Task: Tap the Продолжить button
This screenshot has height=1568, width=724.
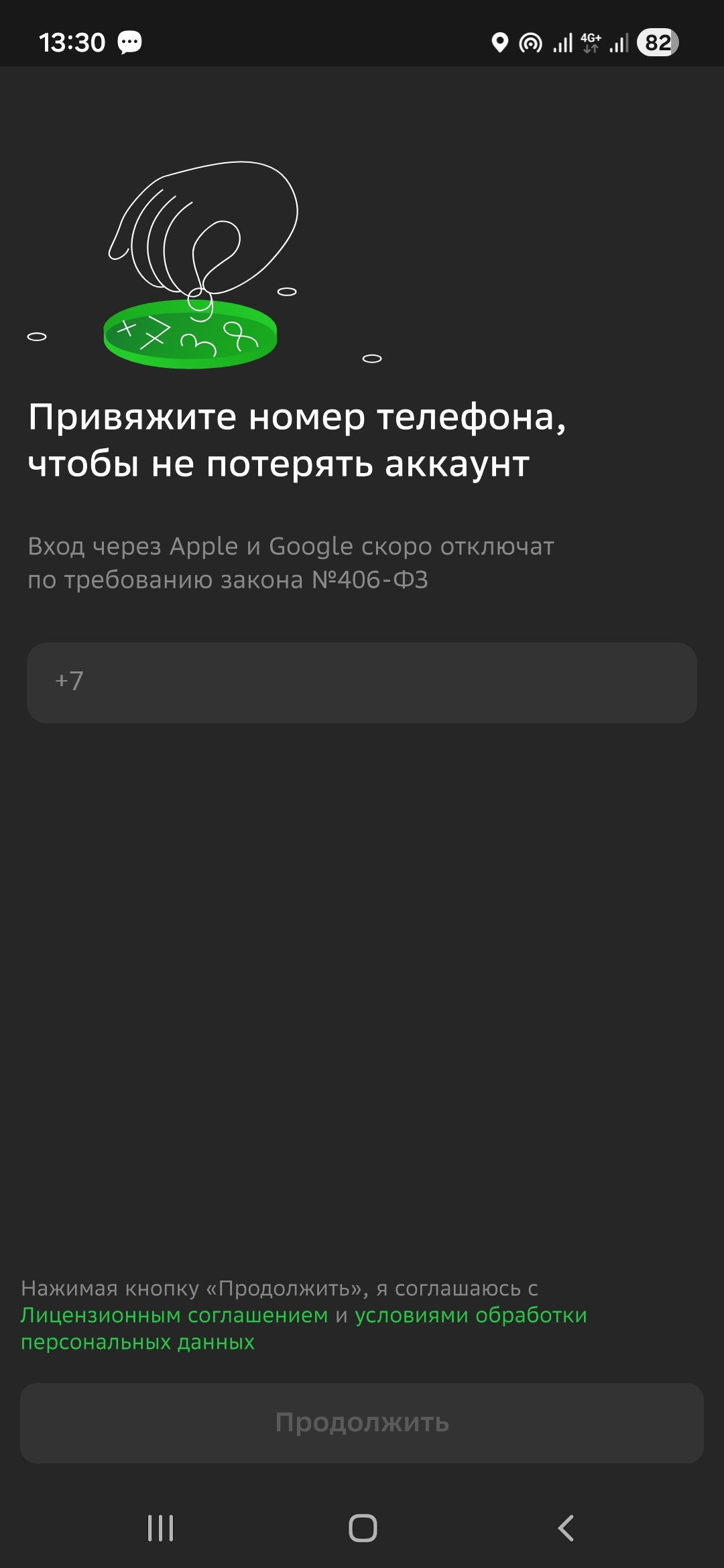Action: tap(362, 1422)
